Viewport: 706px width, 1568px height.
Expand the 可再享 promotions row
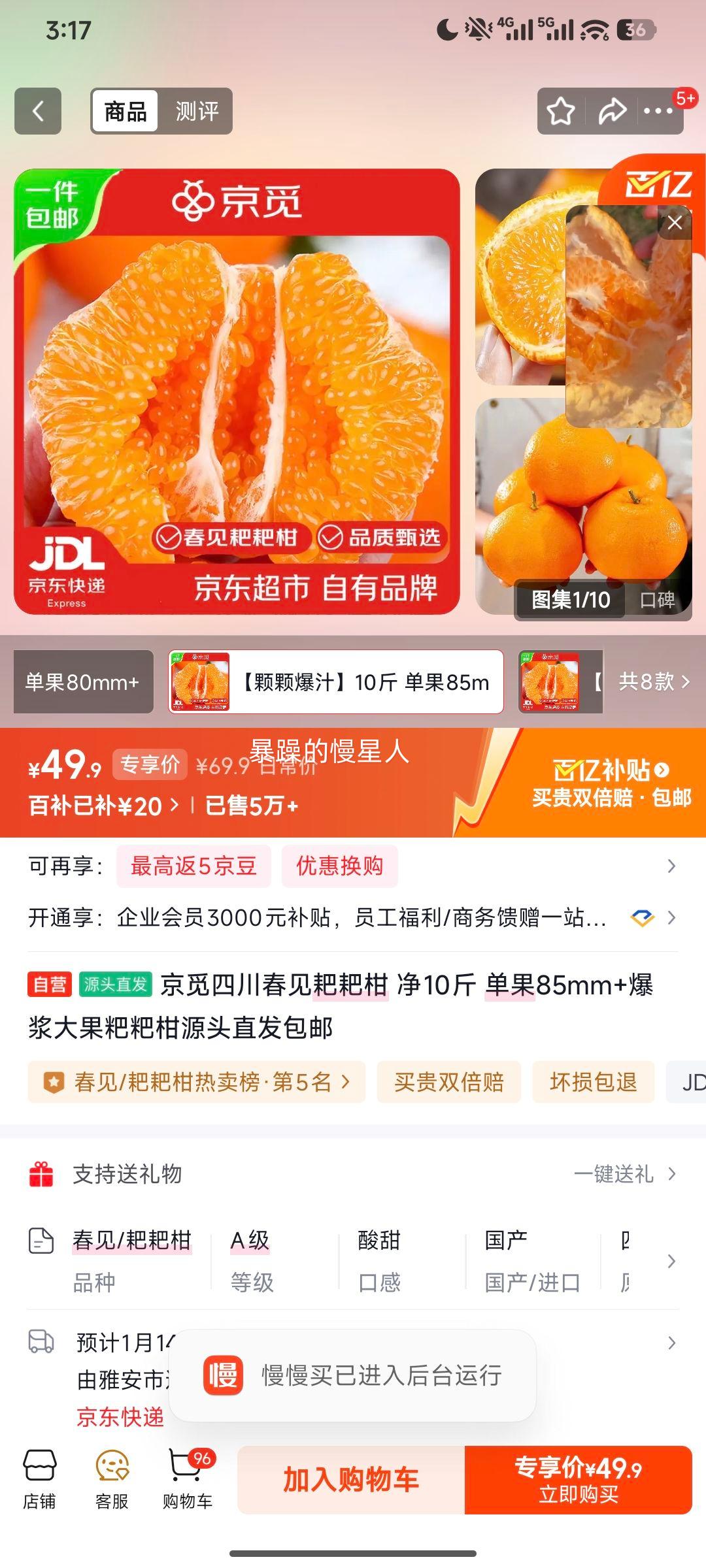pyautogui.click(x=673, y=866)
